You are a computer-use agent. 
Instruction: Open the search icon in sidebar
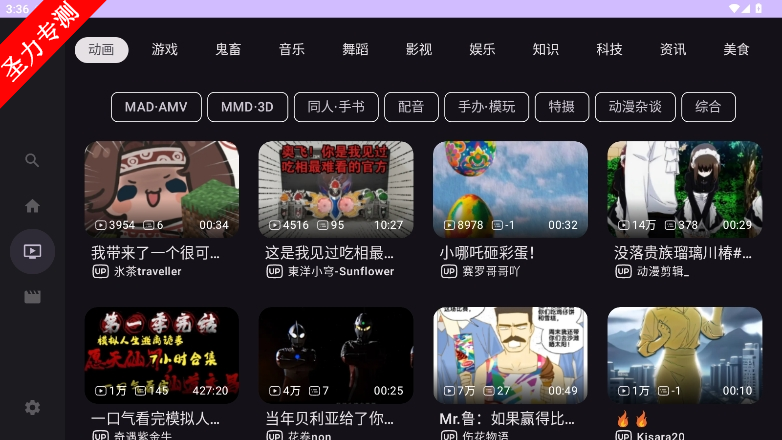coord(32,160)
